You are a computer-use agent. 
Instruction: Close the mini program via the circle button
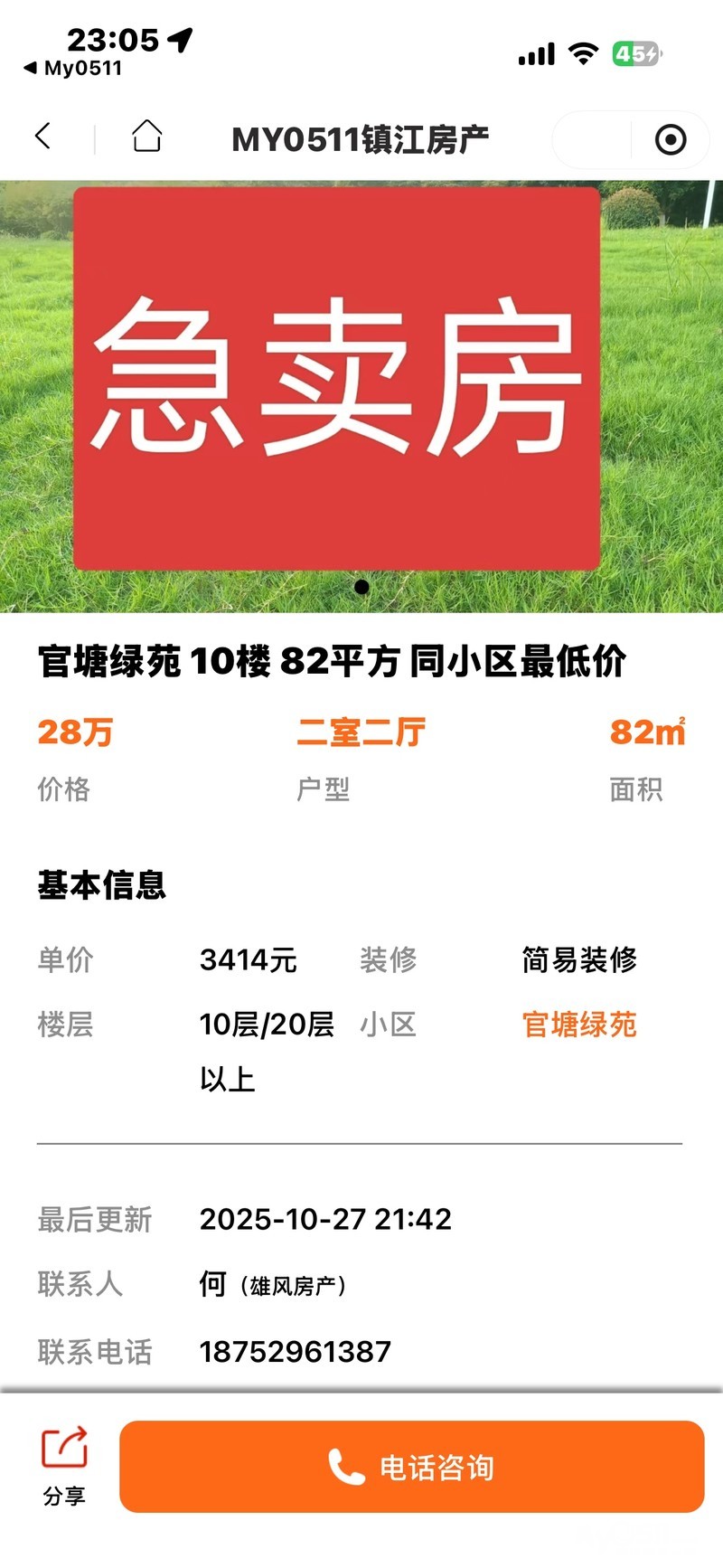point(670,140)
